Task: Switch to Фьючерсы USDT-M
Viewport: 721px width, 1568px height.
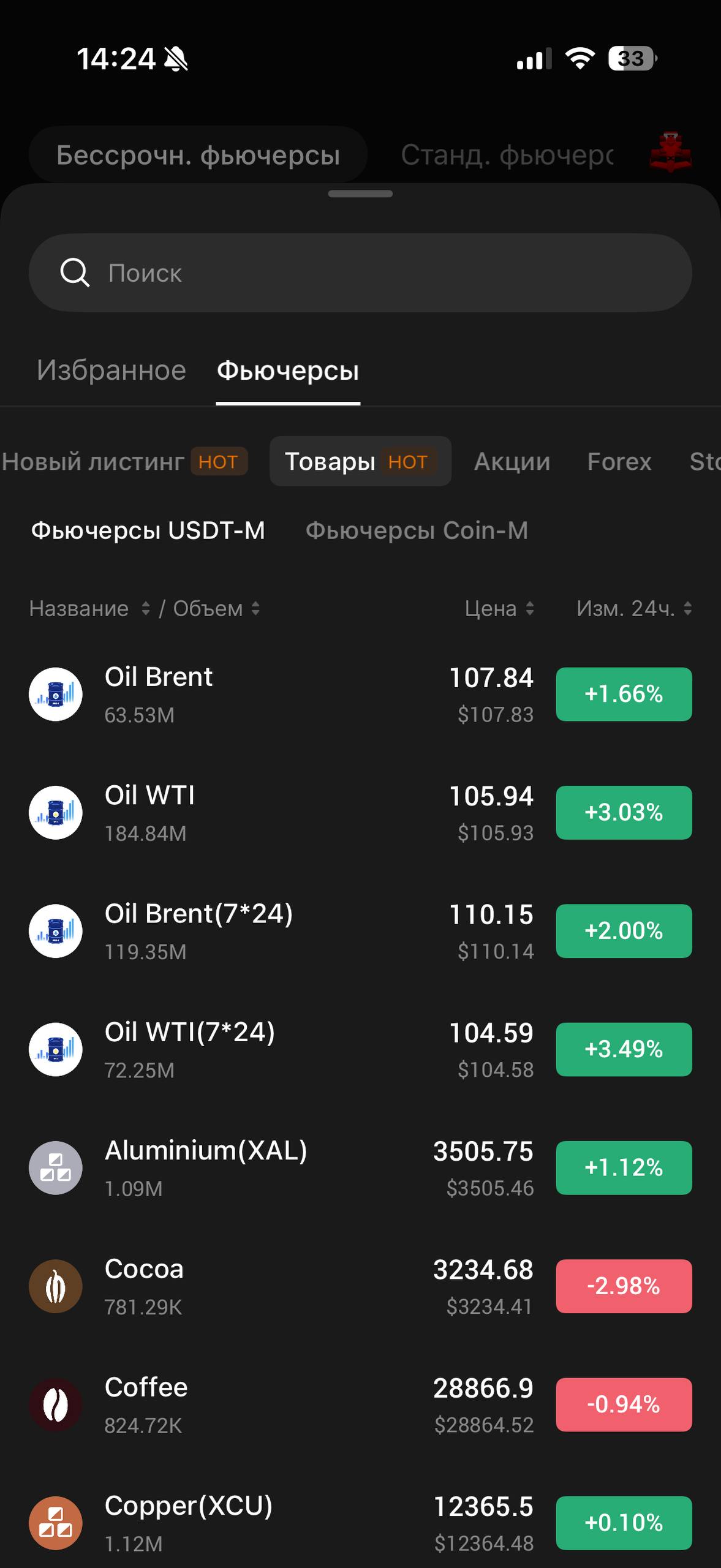Action: point(148,530)
